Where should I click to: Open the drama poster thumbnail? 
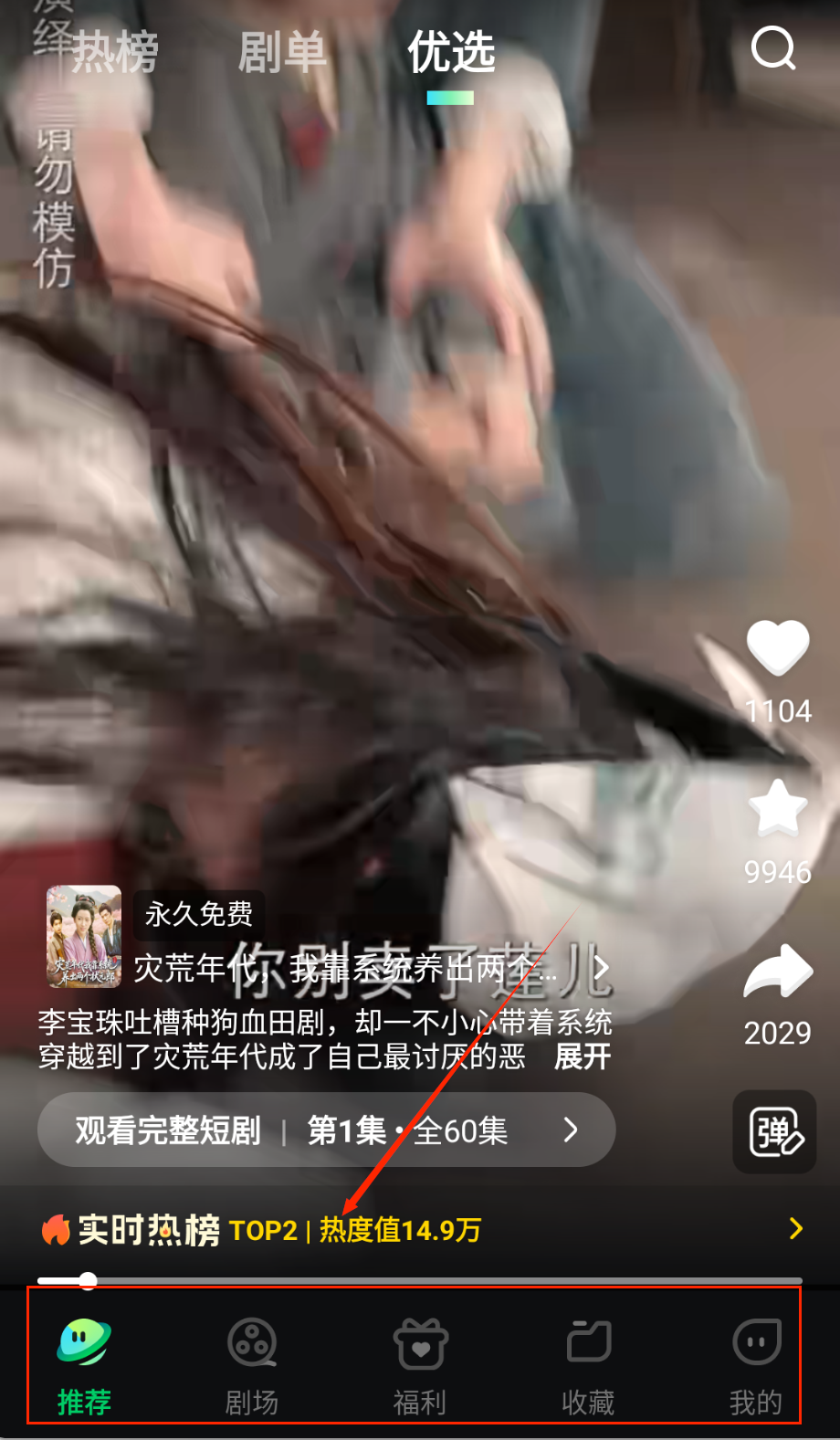(84, 936)
